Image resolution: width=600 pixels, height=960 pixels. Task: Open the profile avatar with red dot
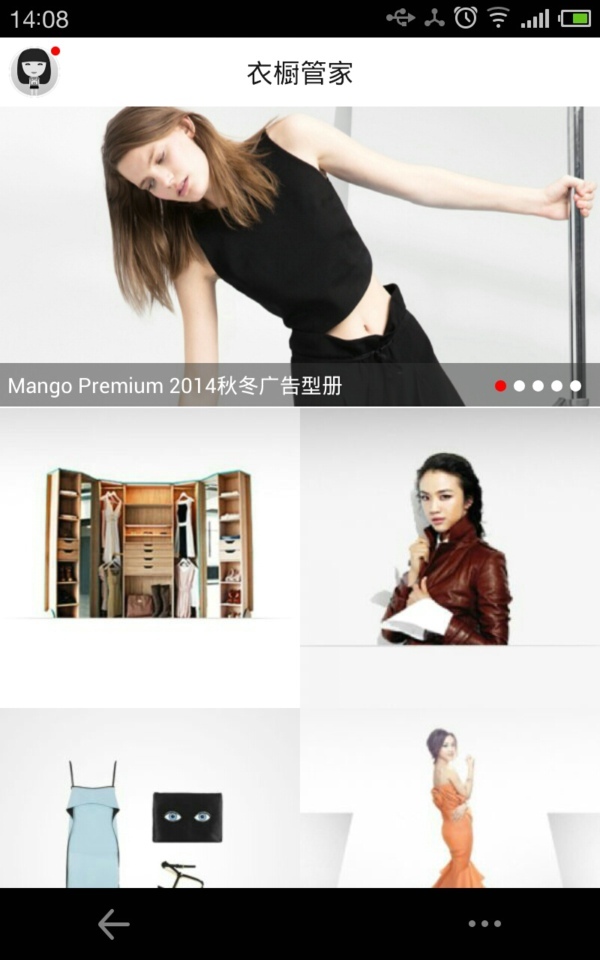34,71
